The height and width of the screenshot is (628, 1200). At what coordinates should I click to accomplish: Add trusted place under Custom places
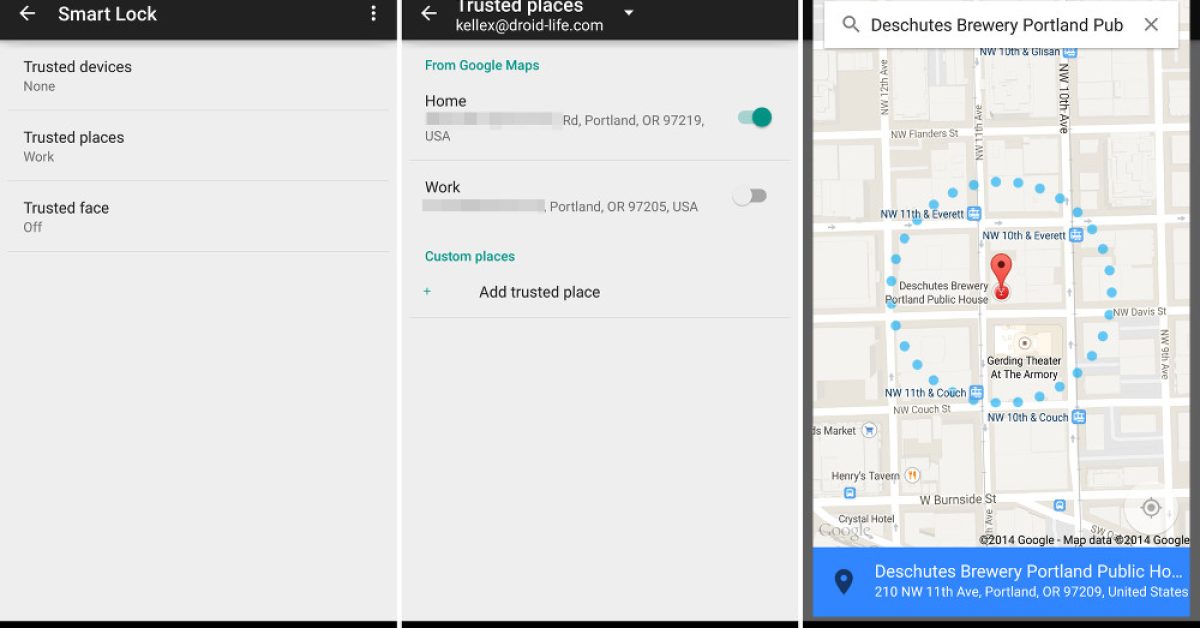[x=539, y=292]
